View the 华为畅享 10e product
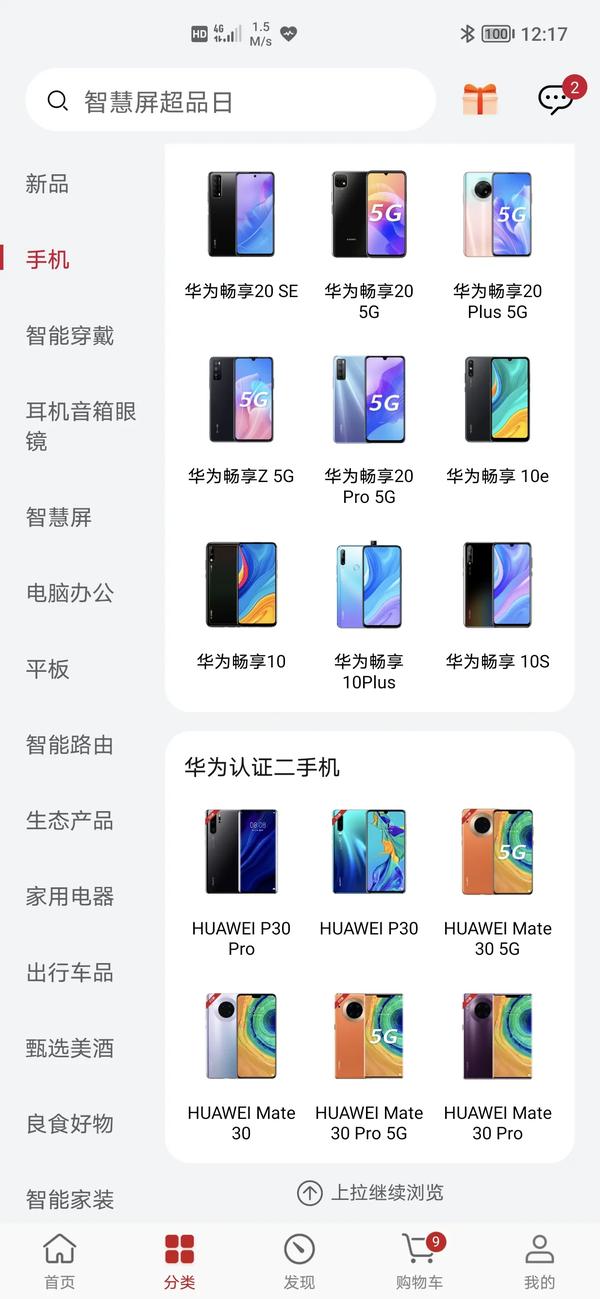This screenshot has width=600, height=1299. [497, 418]
